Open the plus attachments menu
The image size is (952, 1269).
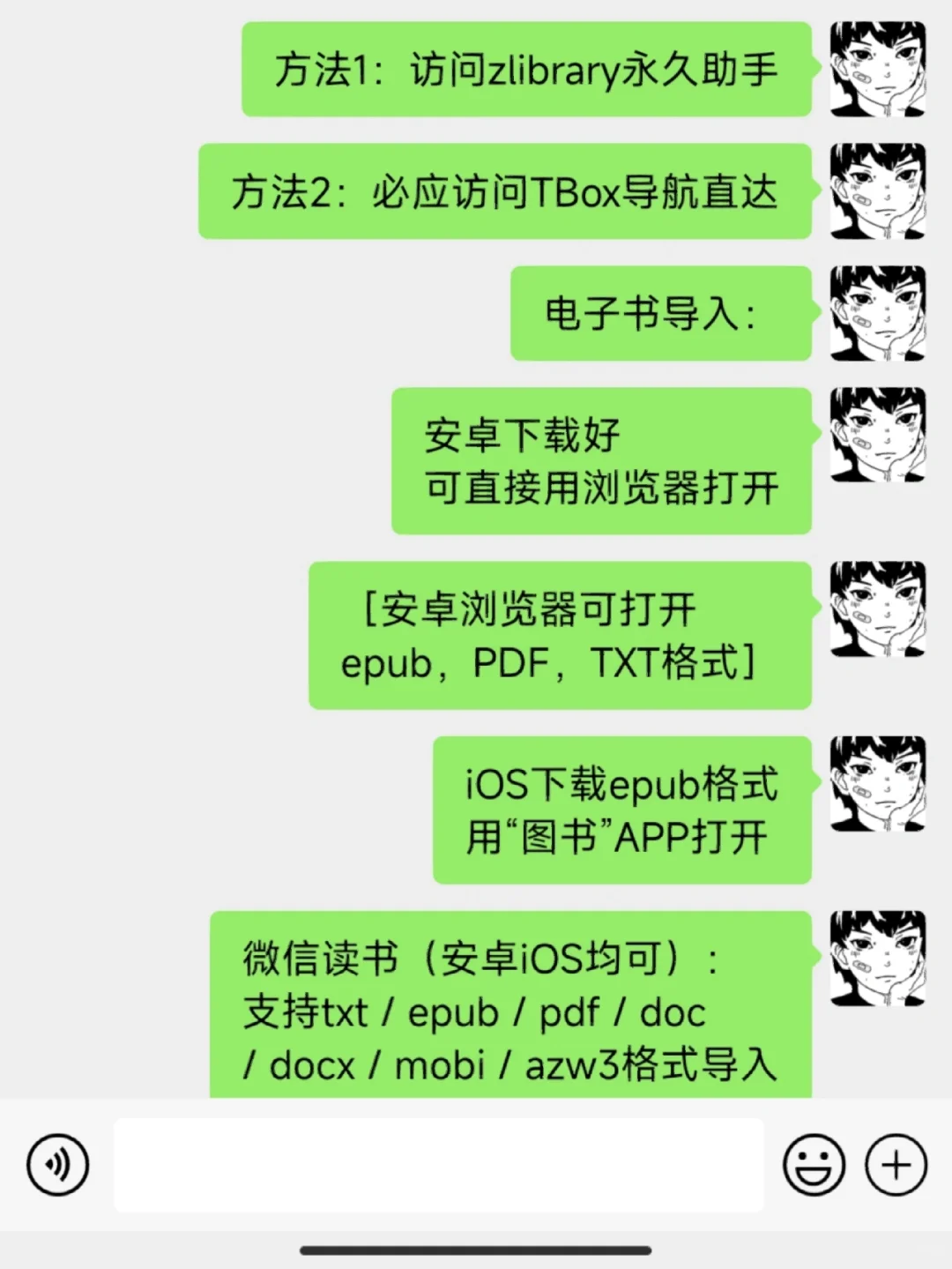896,1165
